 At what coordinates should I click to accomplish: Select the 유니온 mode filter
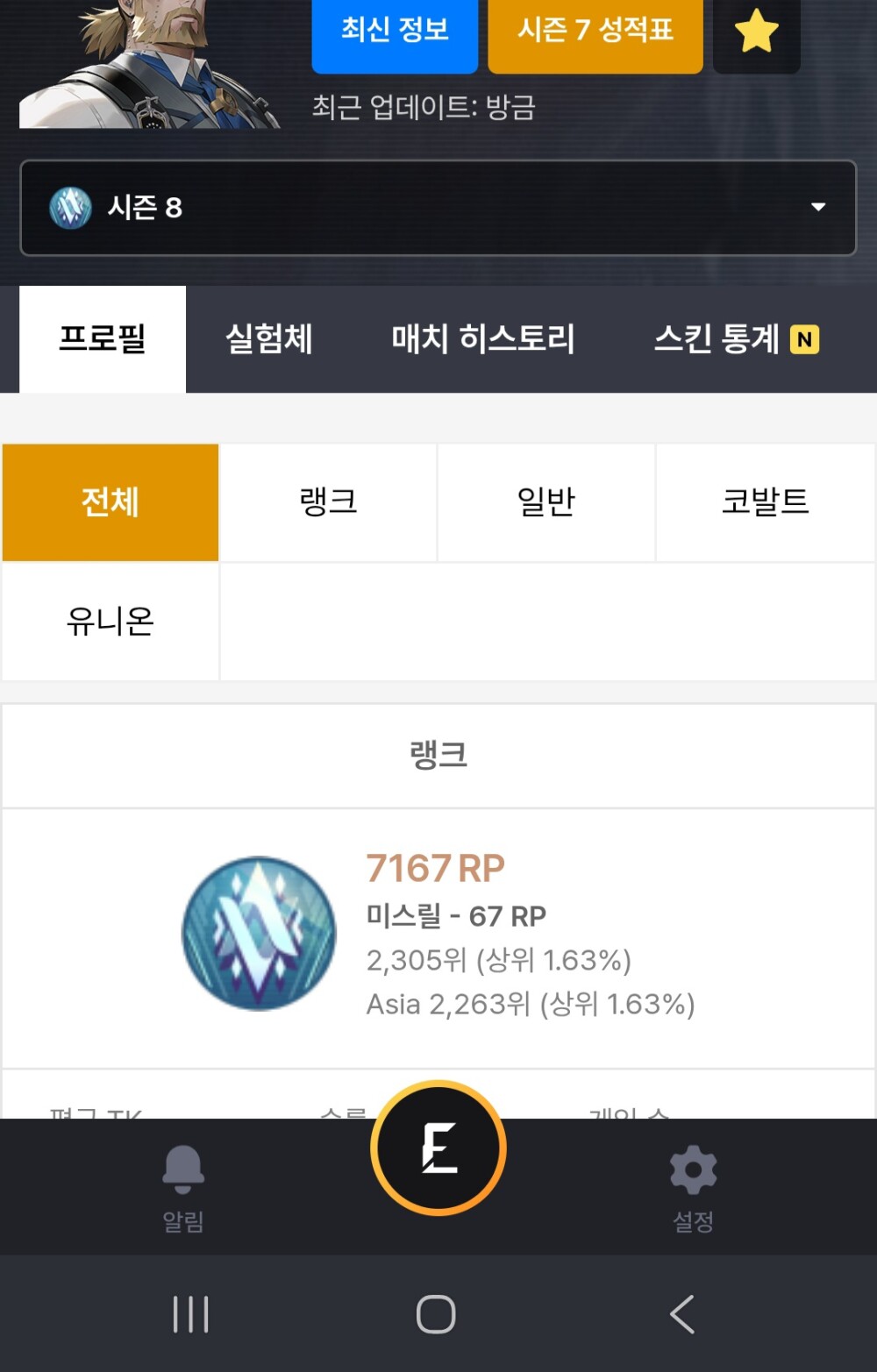[x=111, y=622]
